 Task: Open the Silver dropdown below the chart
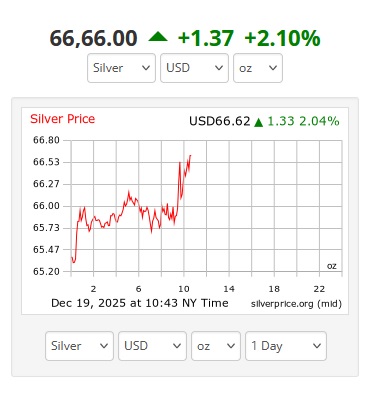(x=79, y=346)
